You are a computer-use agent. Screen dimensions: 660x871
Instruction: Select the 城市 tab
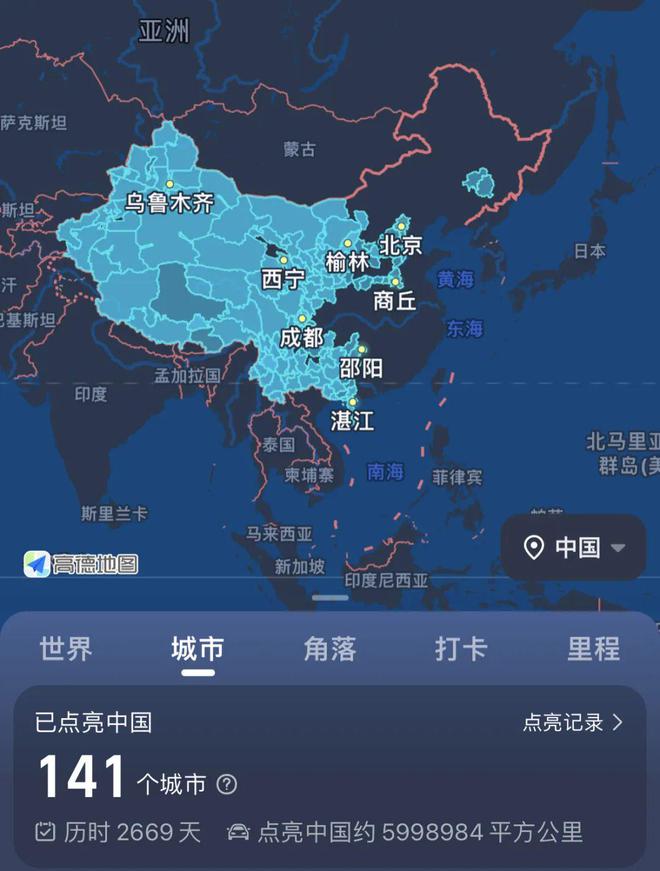(x=197, y=649)
